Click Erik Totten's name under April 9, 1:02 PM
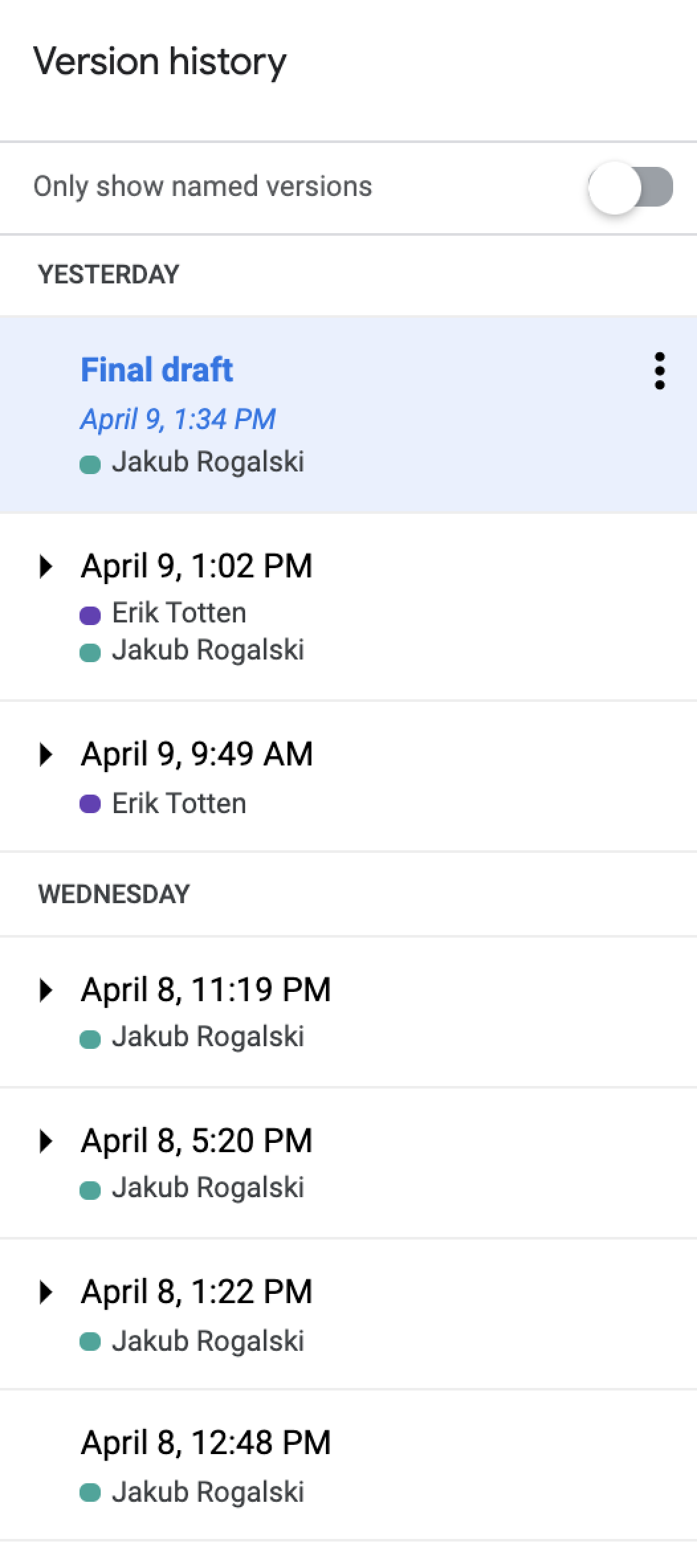Viewport: 697px width, 1568px height. coord(178,613)
